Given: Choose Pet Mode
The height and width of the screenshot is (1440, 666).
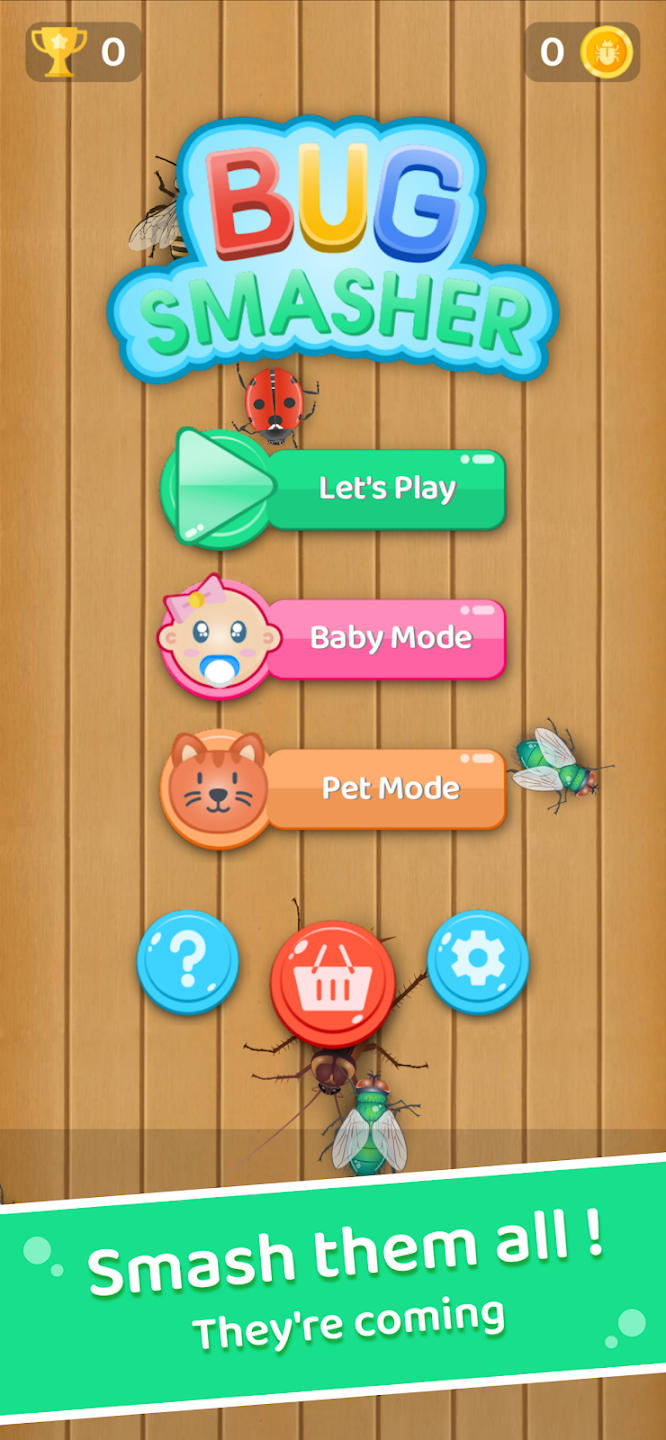Looking at the screenshot, I should [388, 789].
